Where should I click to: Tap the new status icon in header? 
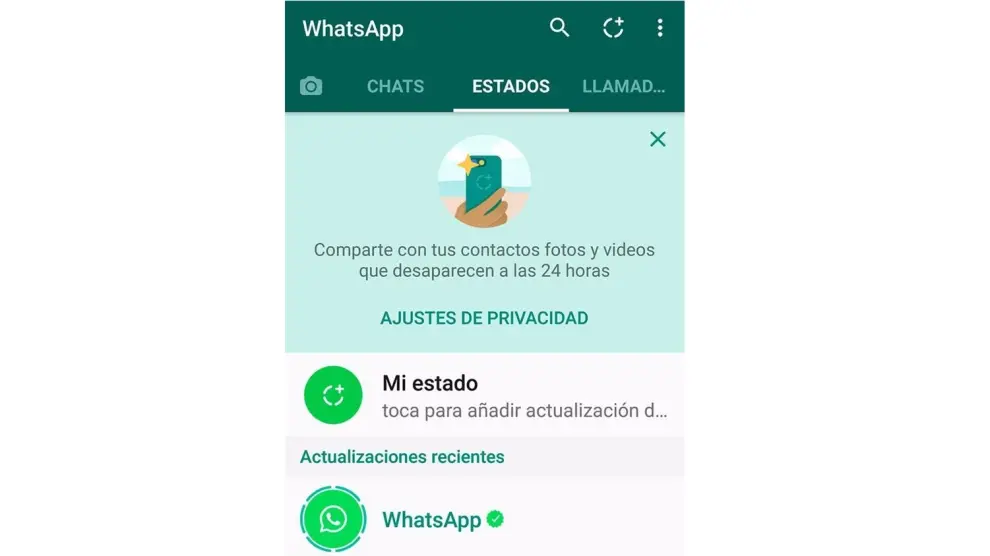pyautogui.click(x=613, y=28)
